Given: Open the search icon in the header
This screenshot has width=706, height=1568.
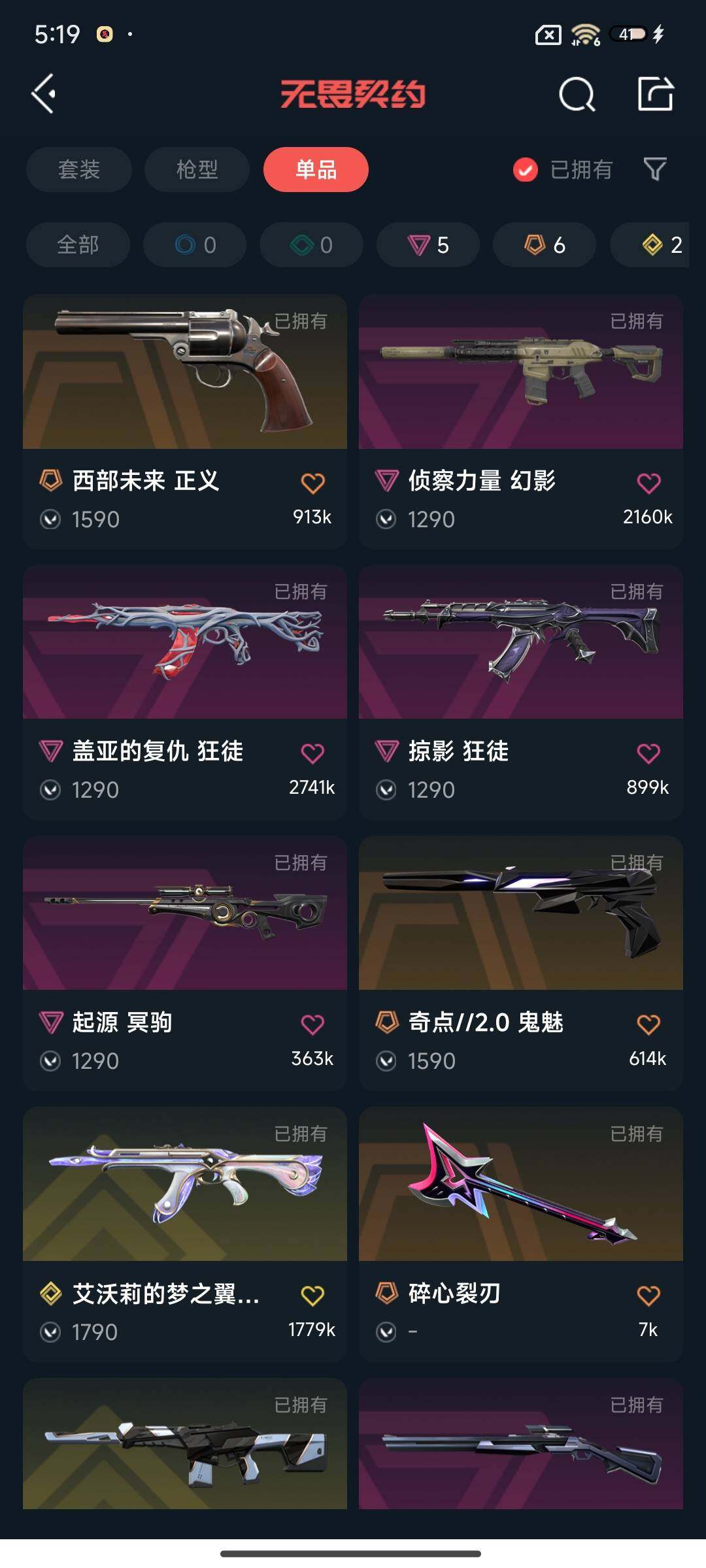Looking at the screenshot, I should point(577,95).
